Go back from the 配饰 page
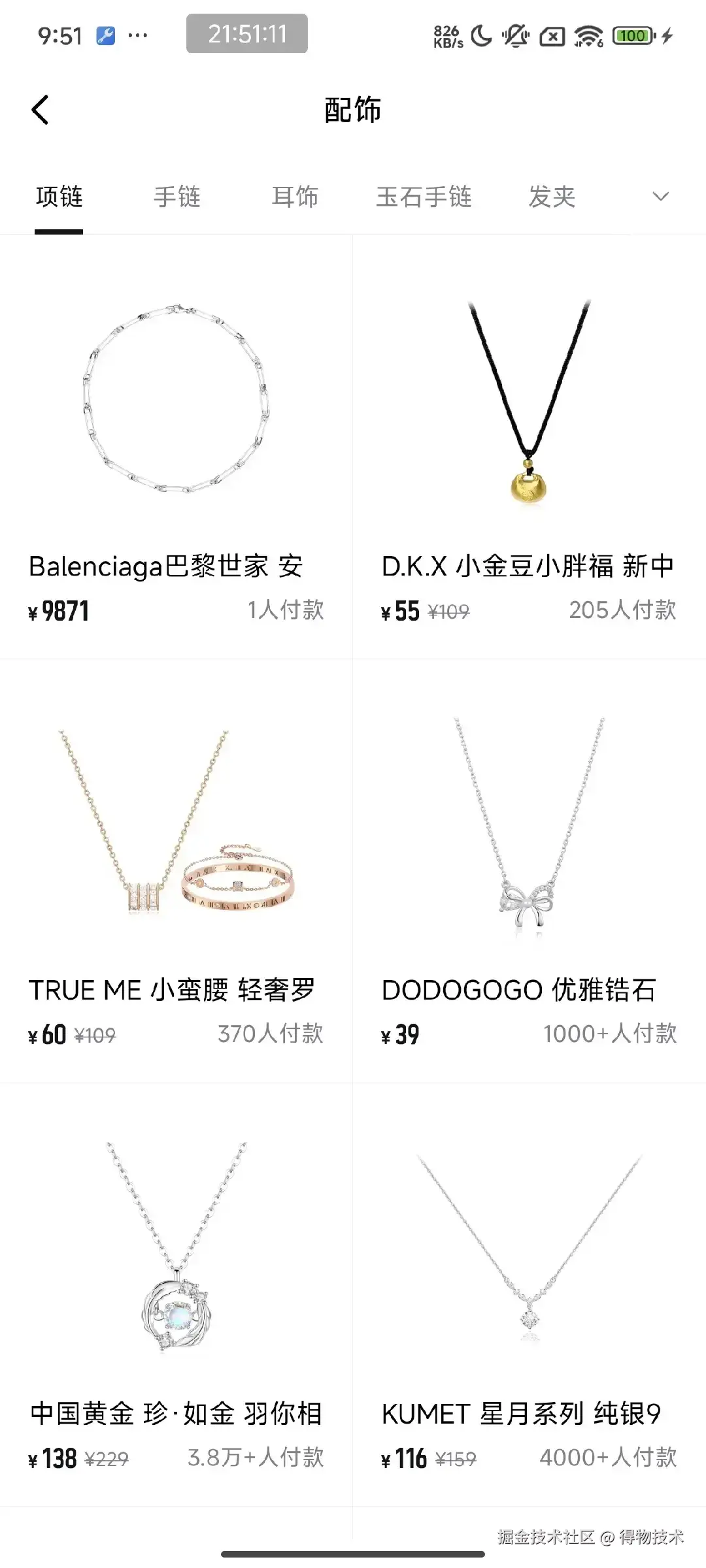Image resolution: width=706 pixels, height=1568 pixels. (x=41, y=110)
